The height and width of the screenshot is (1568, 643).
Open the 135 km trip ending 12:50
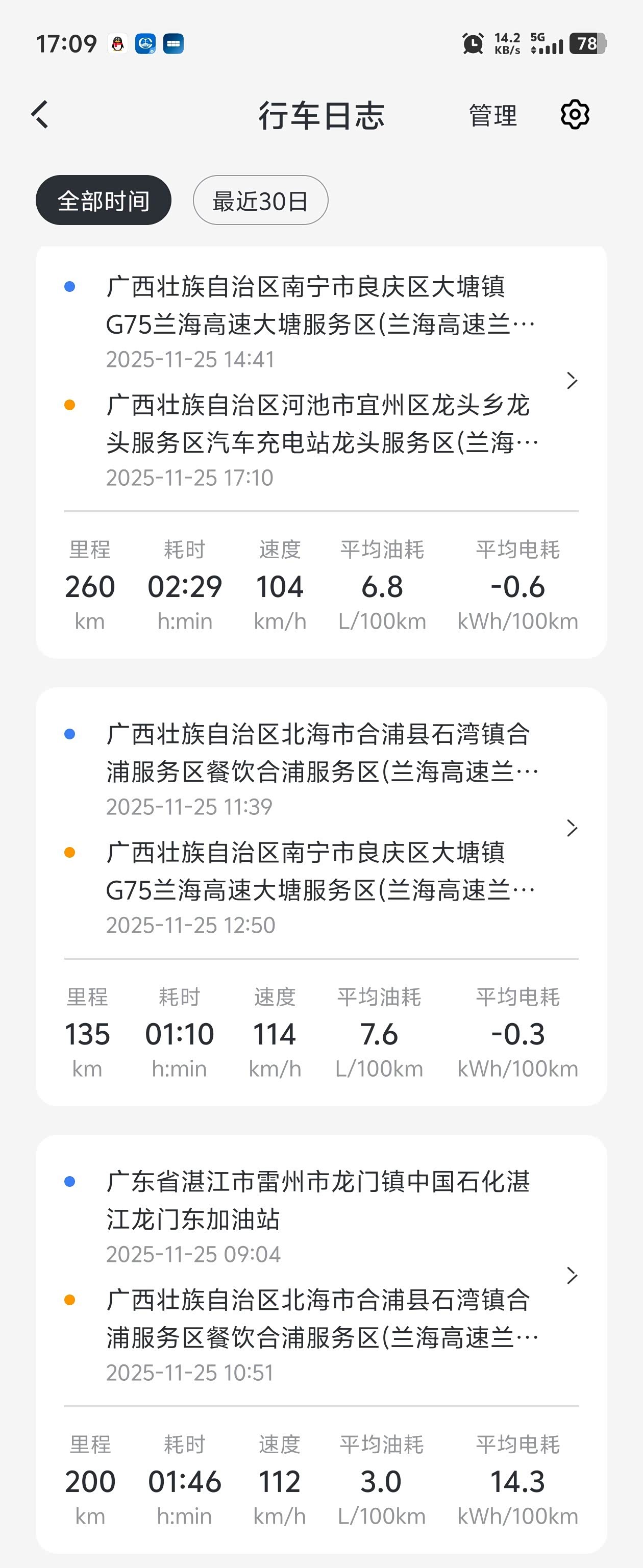coord(571,829)
